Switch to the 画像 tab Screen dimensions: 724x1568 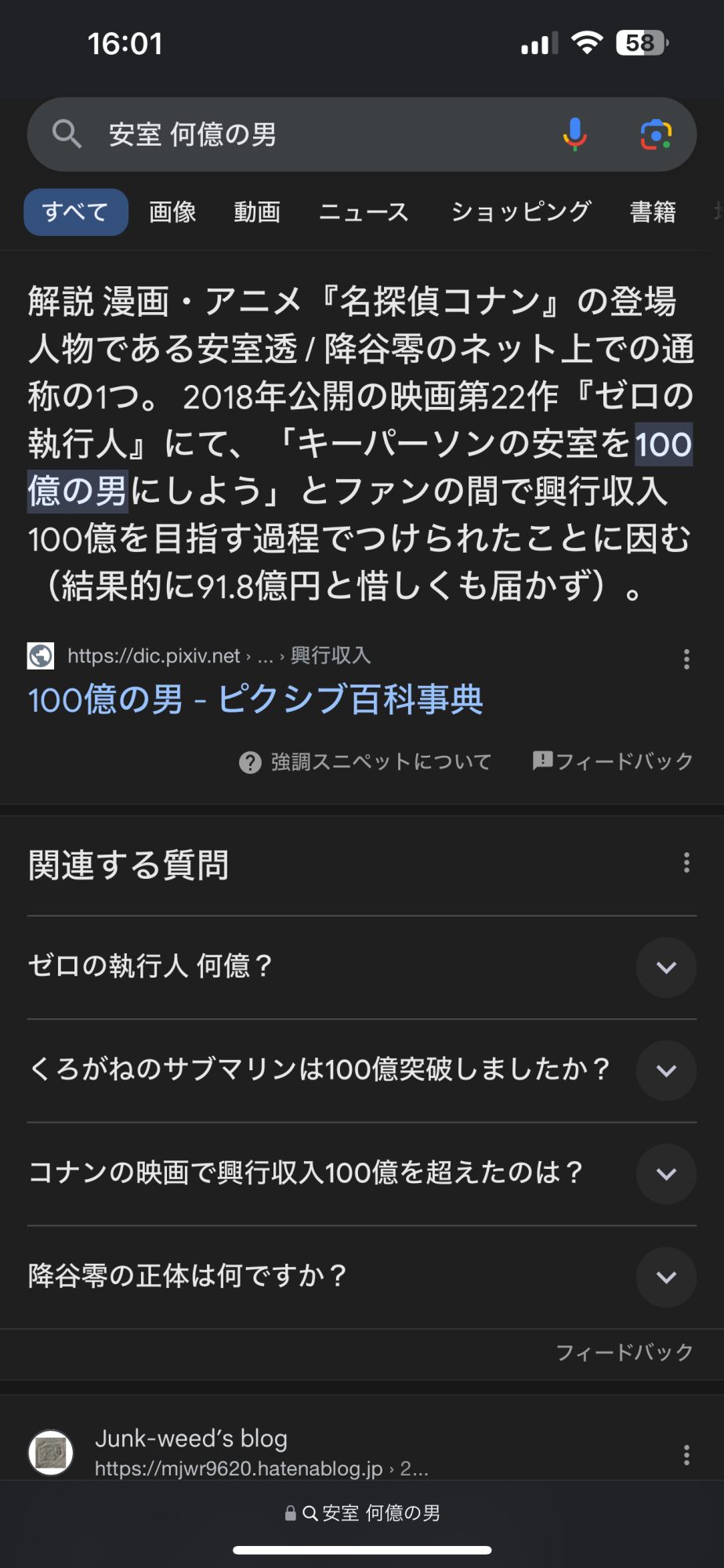(172, 212)
